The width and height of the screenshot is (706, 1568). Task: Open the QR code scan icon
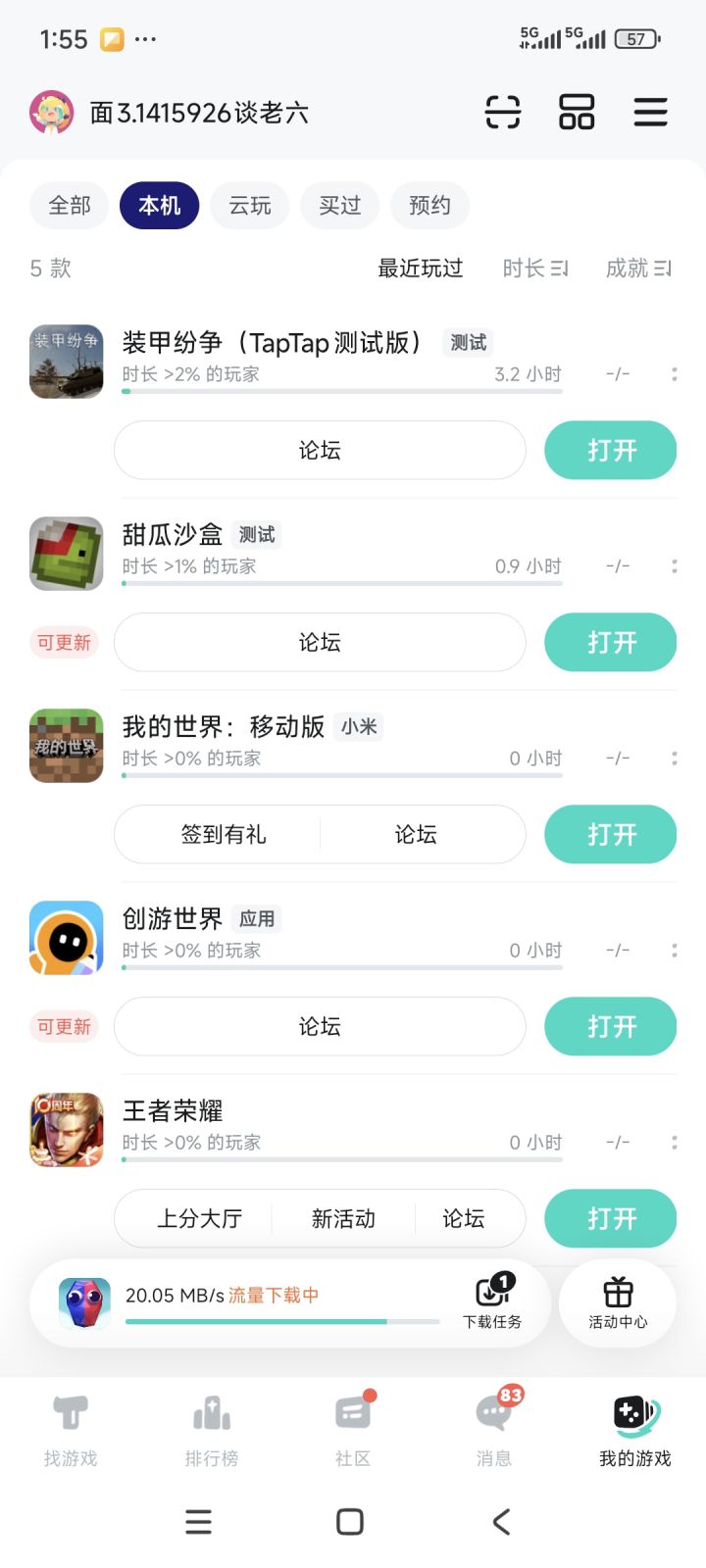[501, 112]
